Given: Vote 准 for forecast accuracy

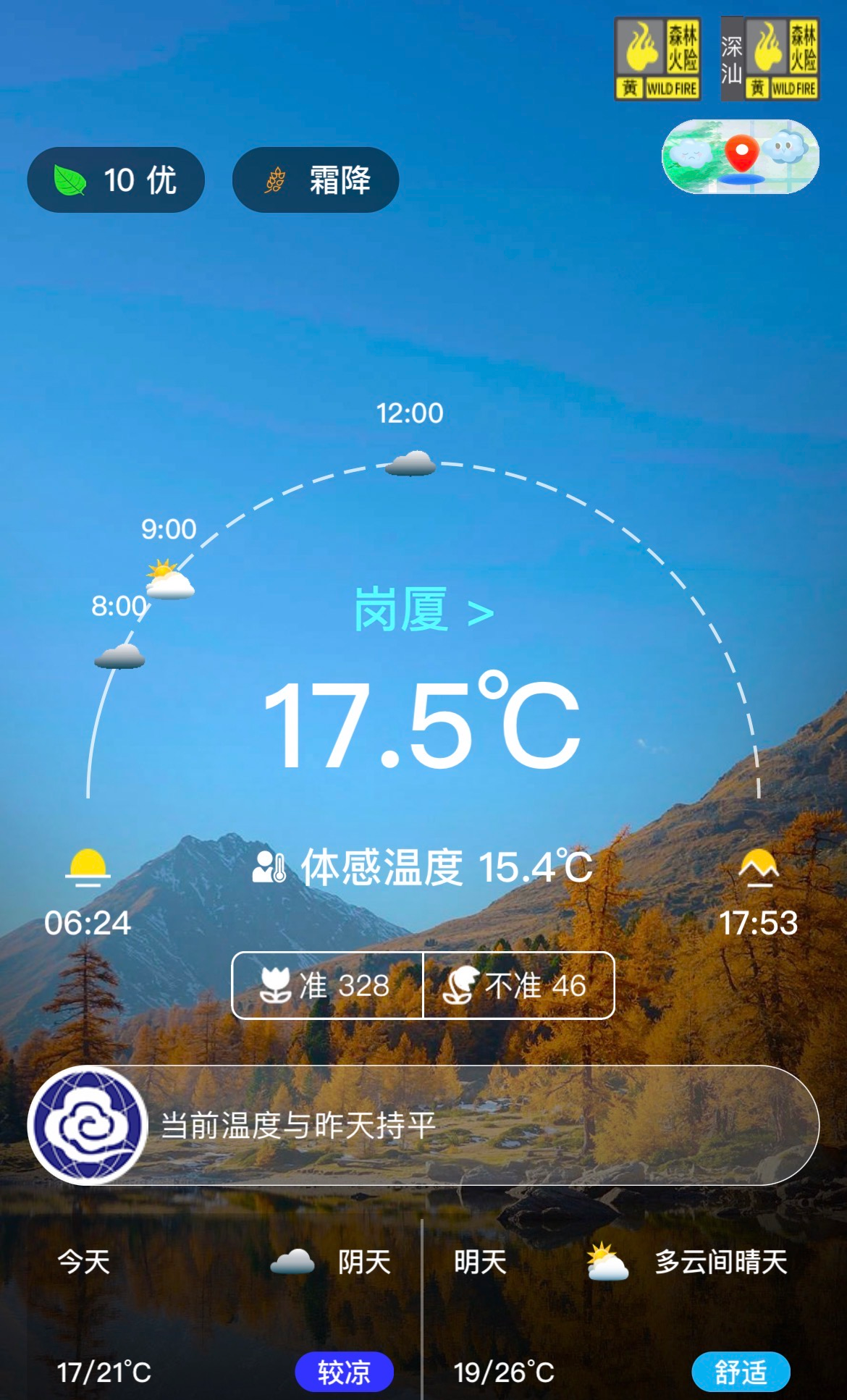Looking at the screenshot, I should 327,985.
